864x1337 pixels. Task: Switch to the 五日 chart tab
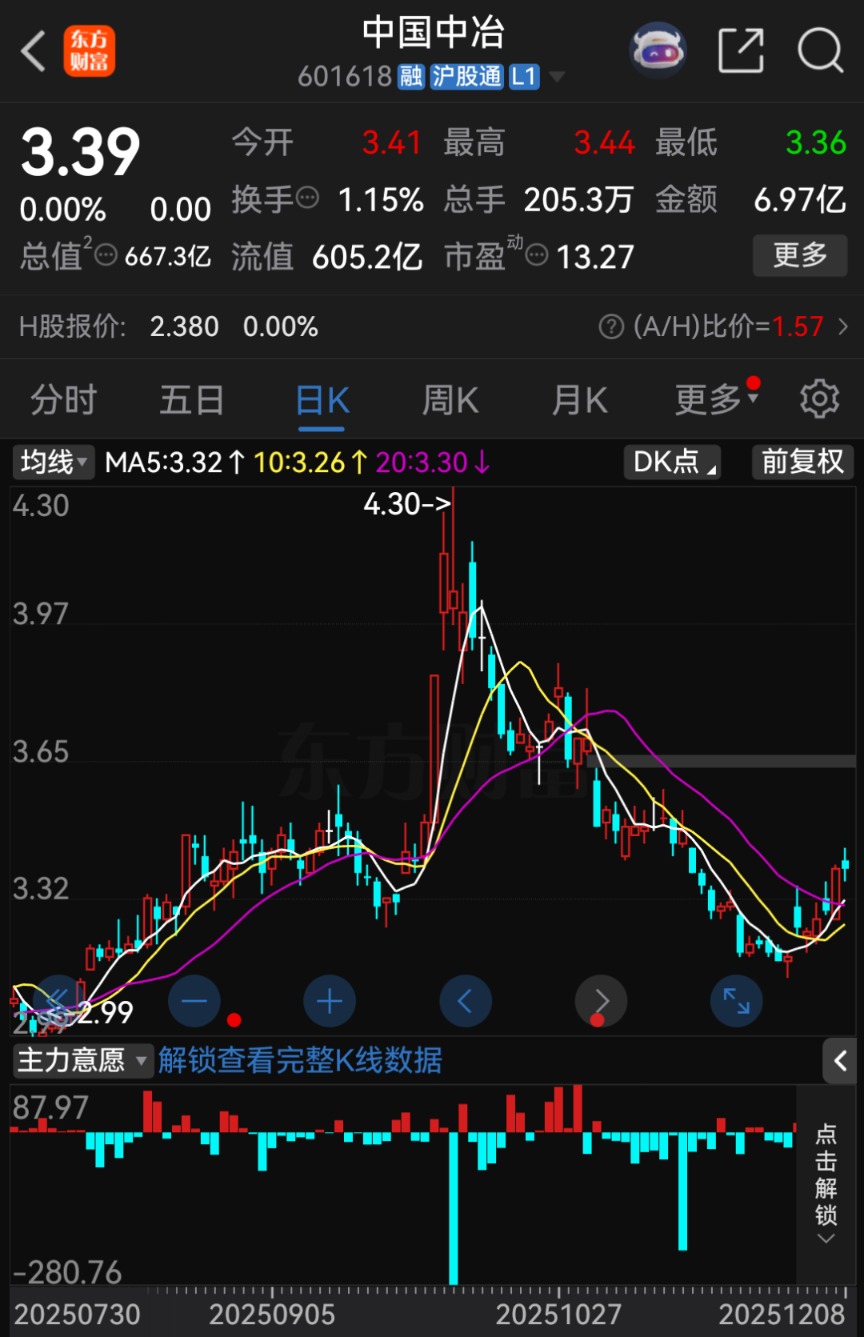(191, 400)
